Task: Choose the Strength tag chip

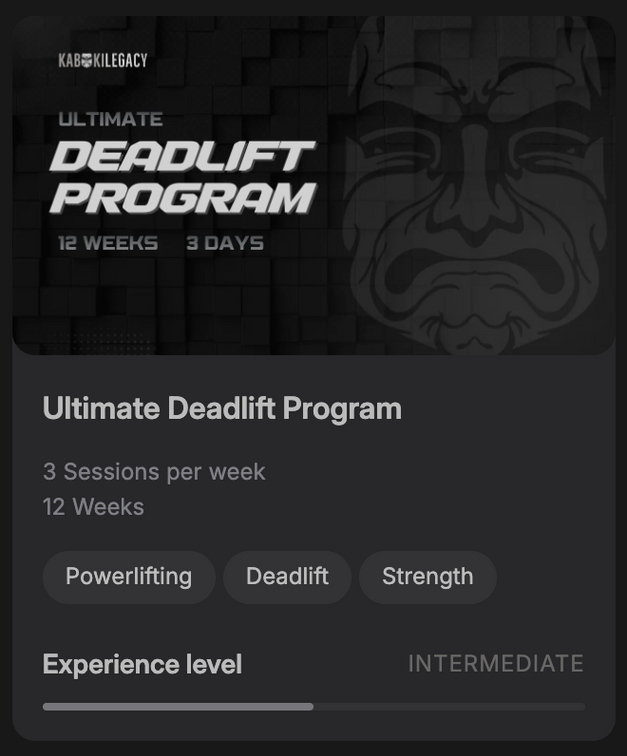Action: [x=427, y=577]
